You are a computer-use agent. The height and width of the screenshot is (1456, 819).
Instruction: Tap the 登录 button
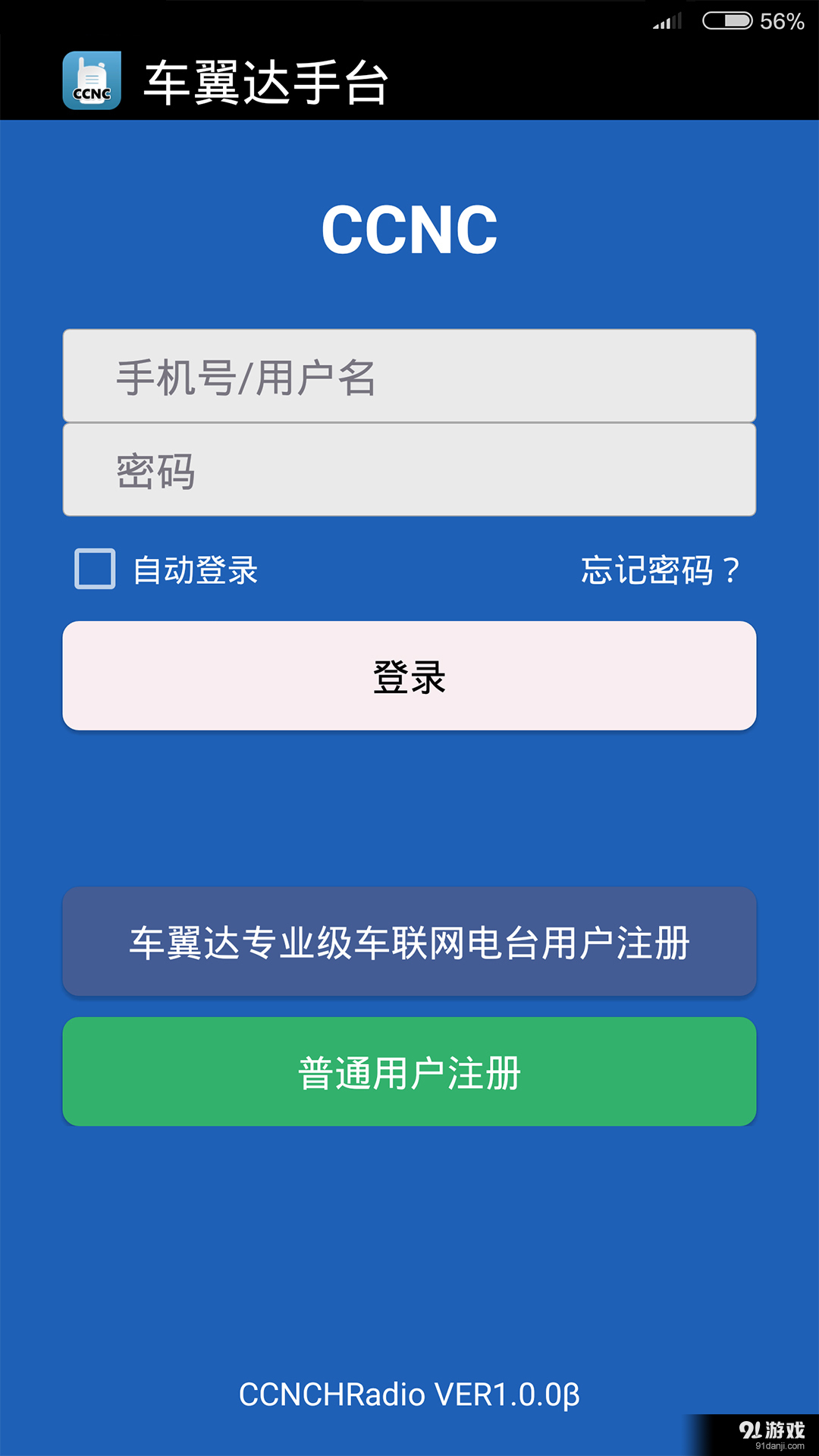(409, 676)
